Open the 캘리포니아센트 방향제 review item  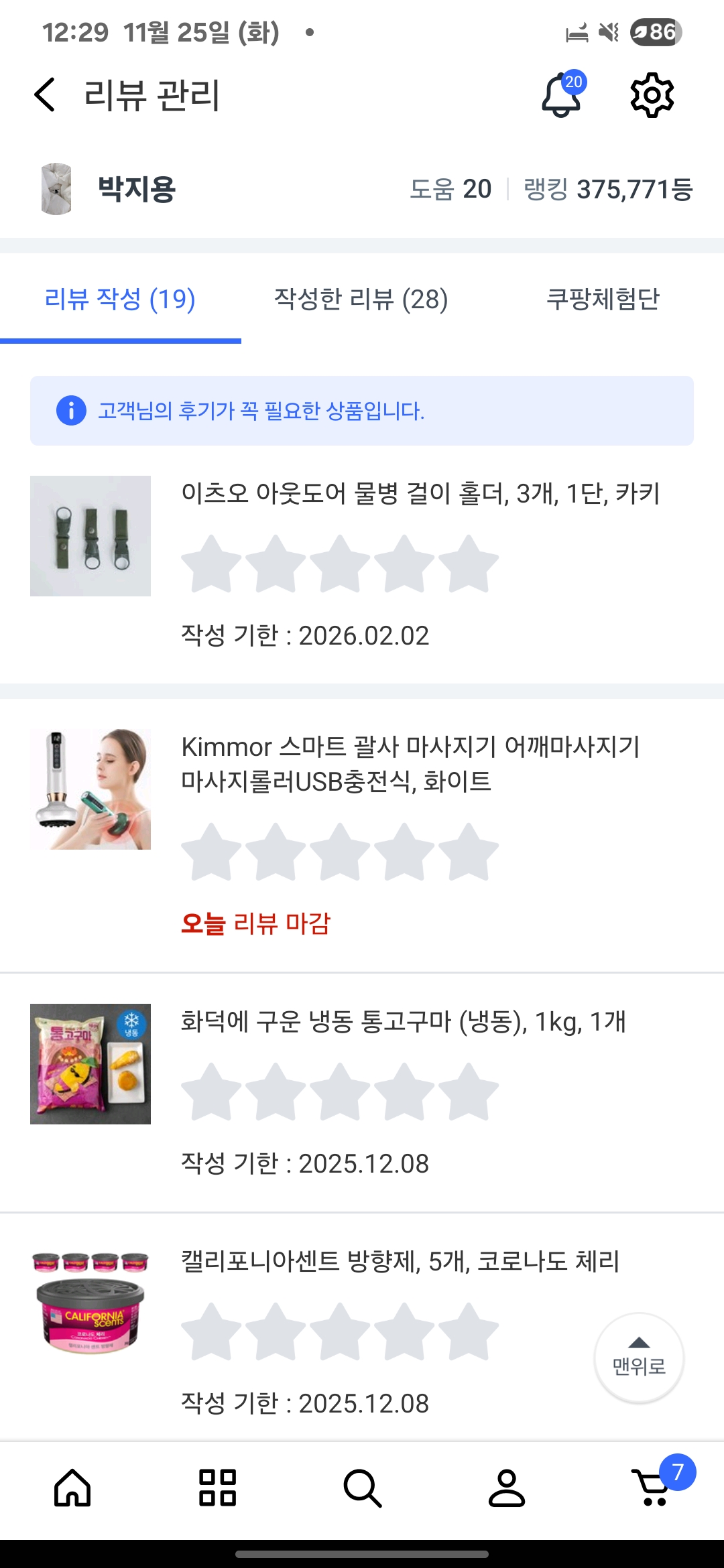(400, 1262)
